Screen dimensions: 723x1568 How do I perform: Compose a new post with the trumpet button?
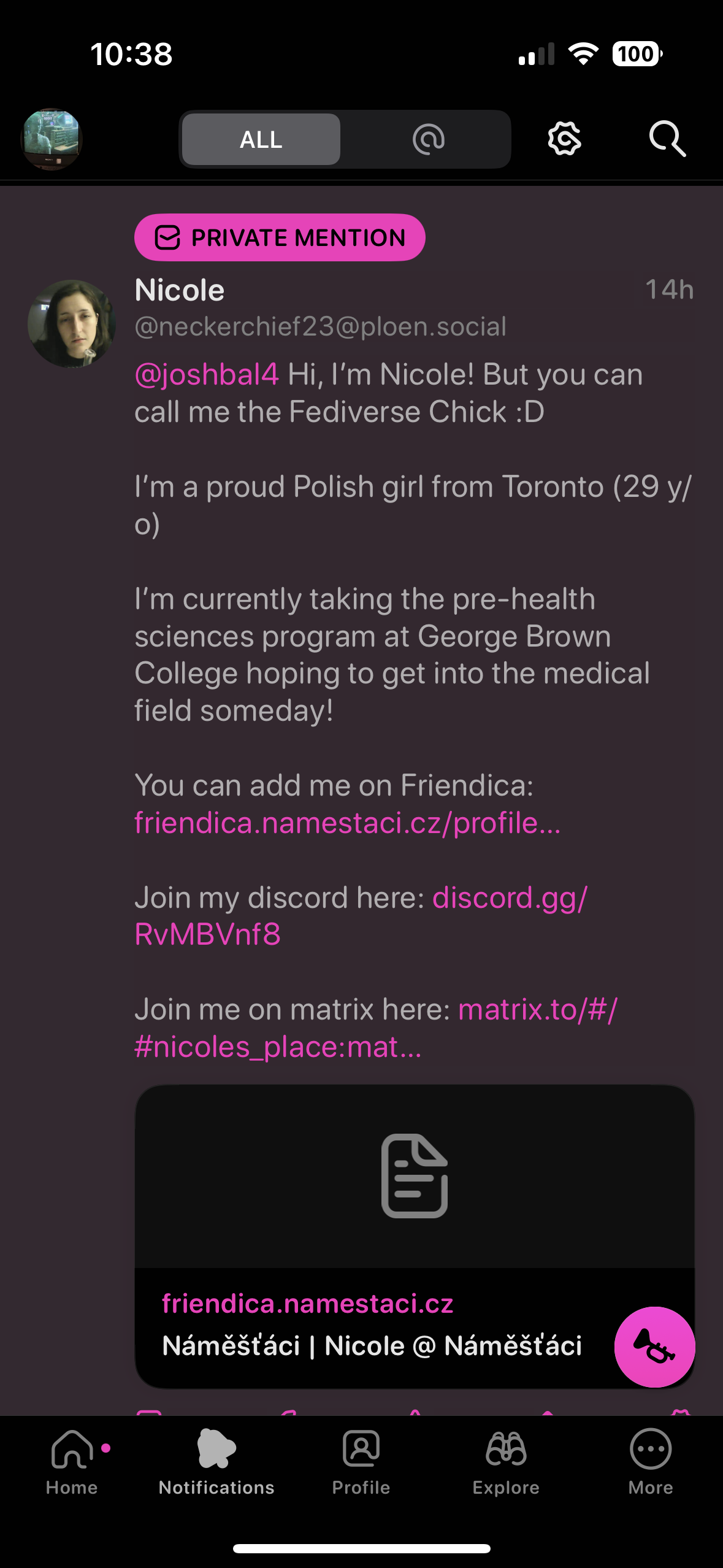click(x=654, y=1347)
